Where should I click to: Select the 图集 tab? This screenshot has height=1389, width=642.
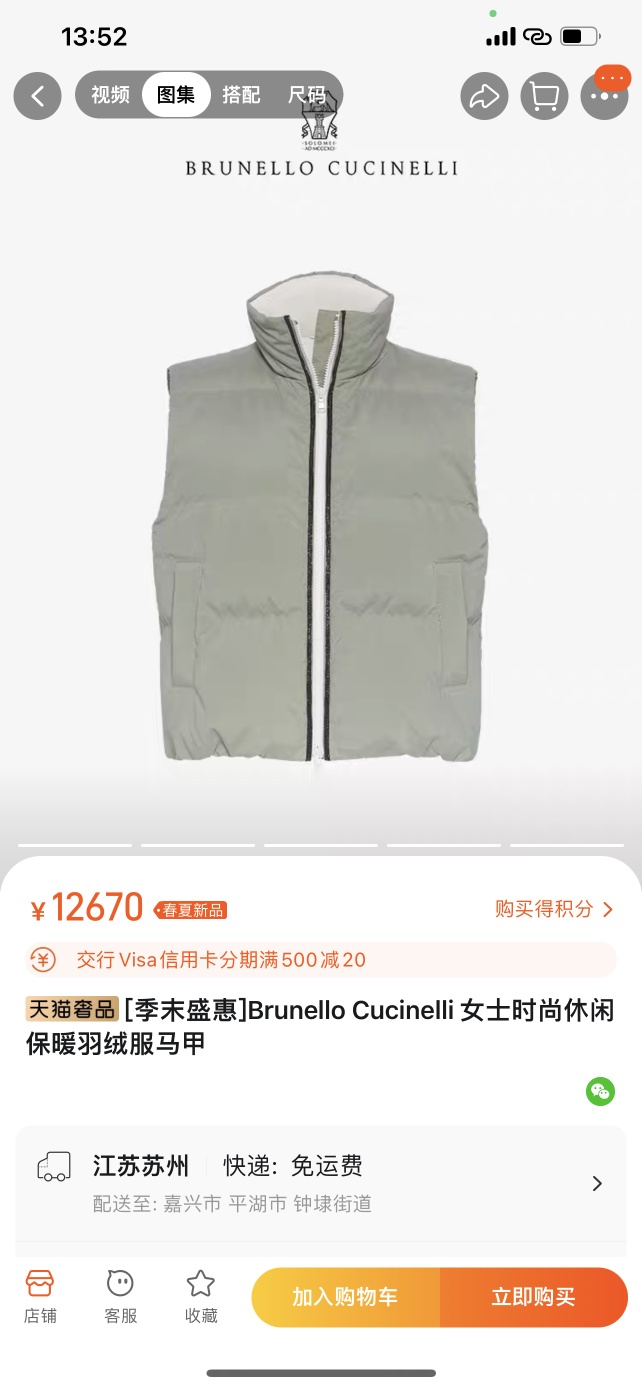[x=176, y=95]
